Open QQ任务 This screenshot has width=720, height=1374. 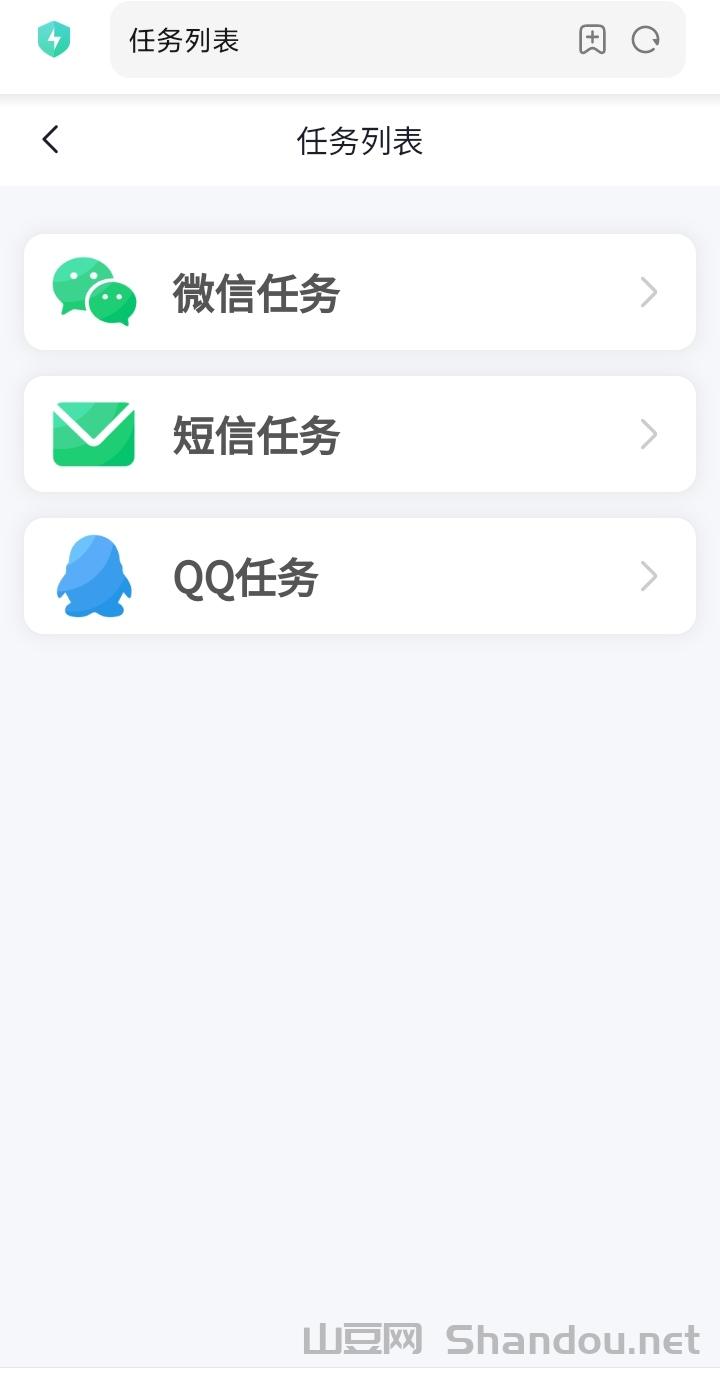pyautogui.click(x=359, y=576)
